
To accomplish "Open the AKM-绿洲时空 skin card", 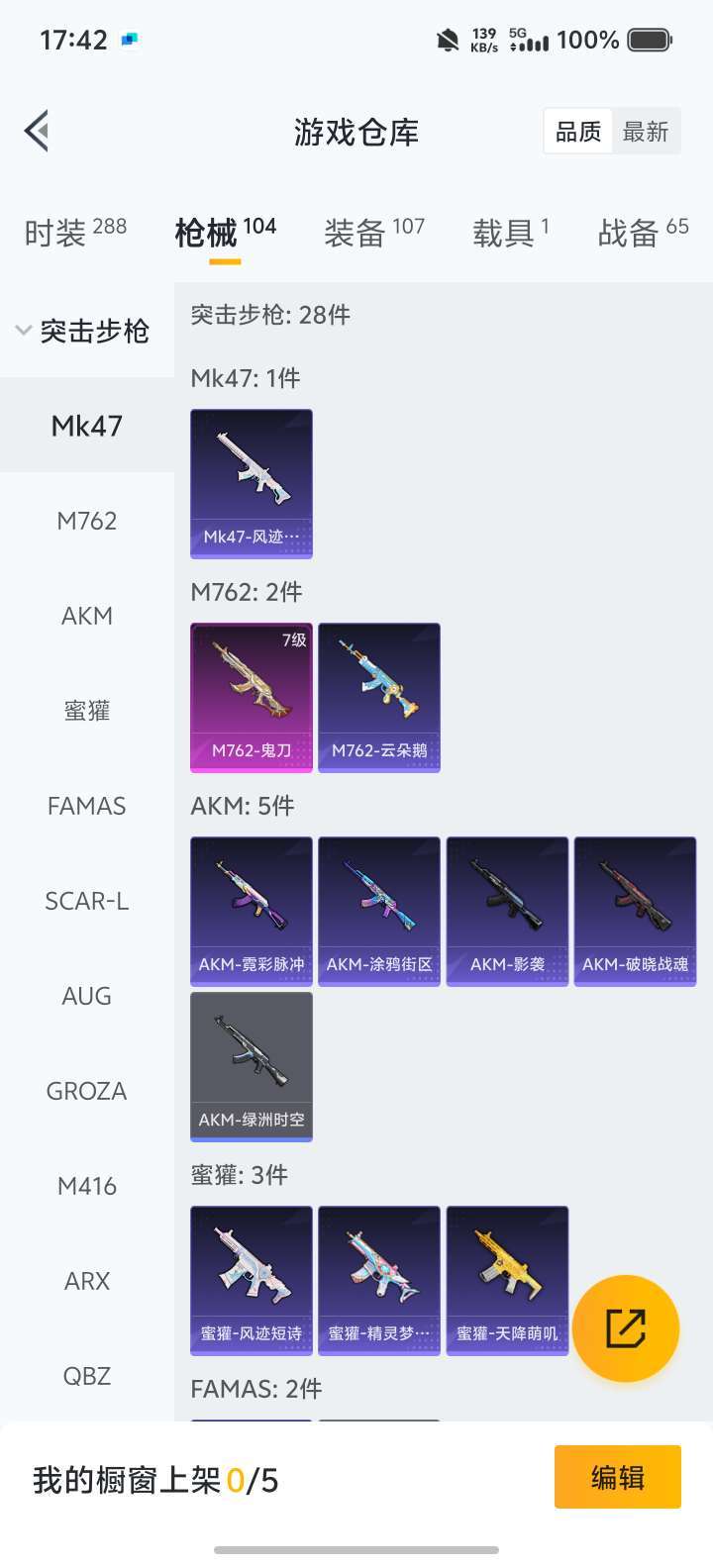I will click(251, 1066).
